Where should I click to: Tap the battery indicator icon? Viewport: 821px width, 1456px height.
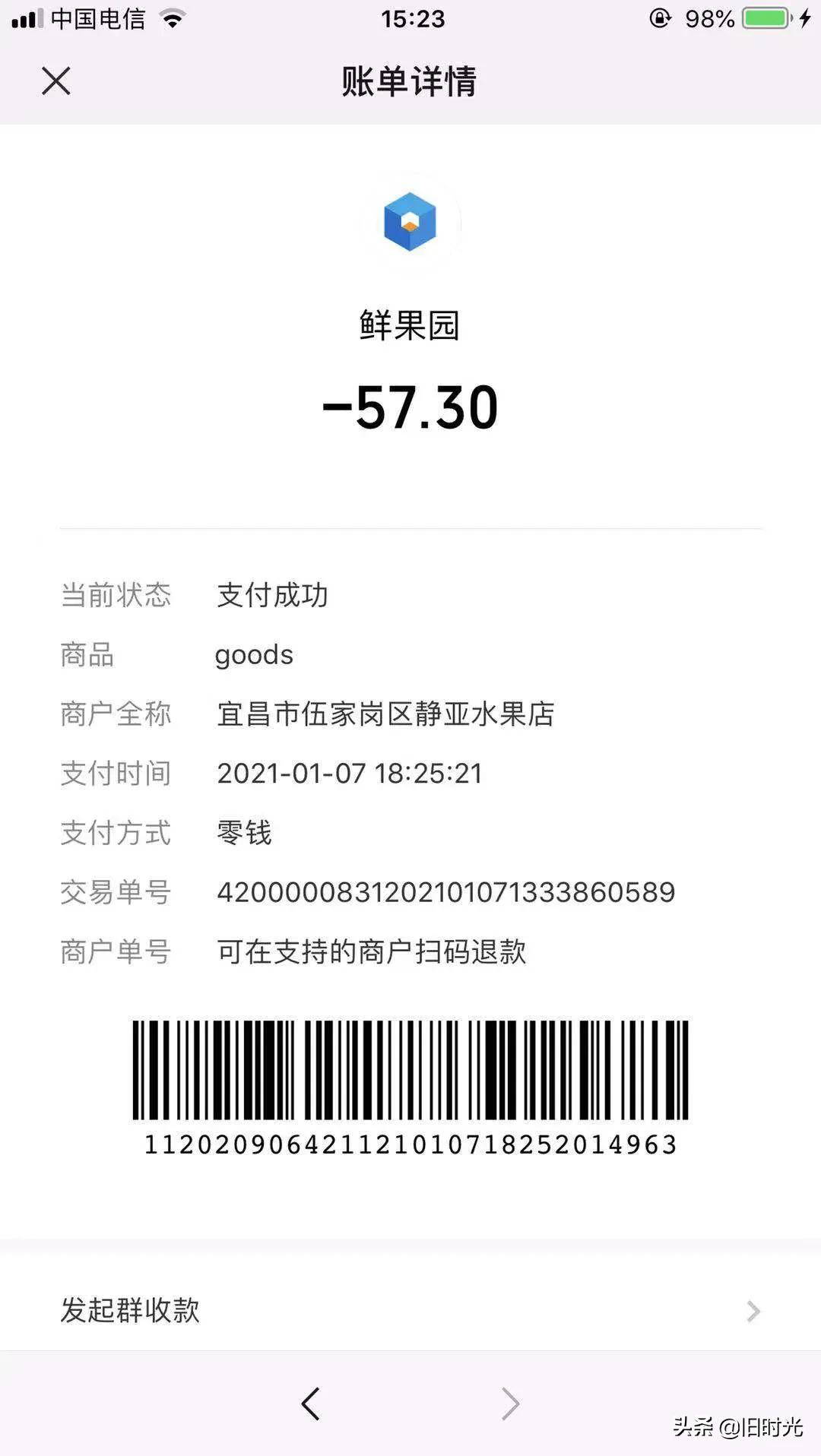pos(764,19)
